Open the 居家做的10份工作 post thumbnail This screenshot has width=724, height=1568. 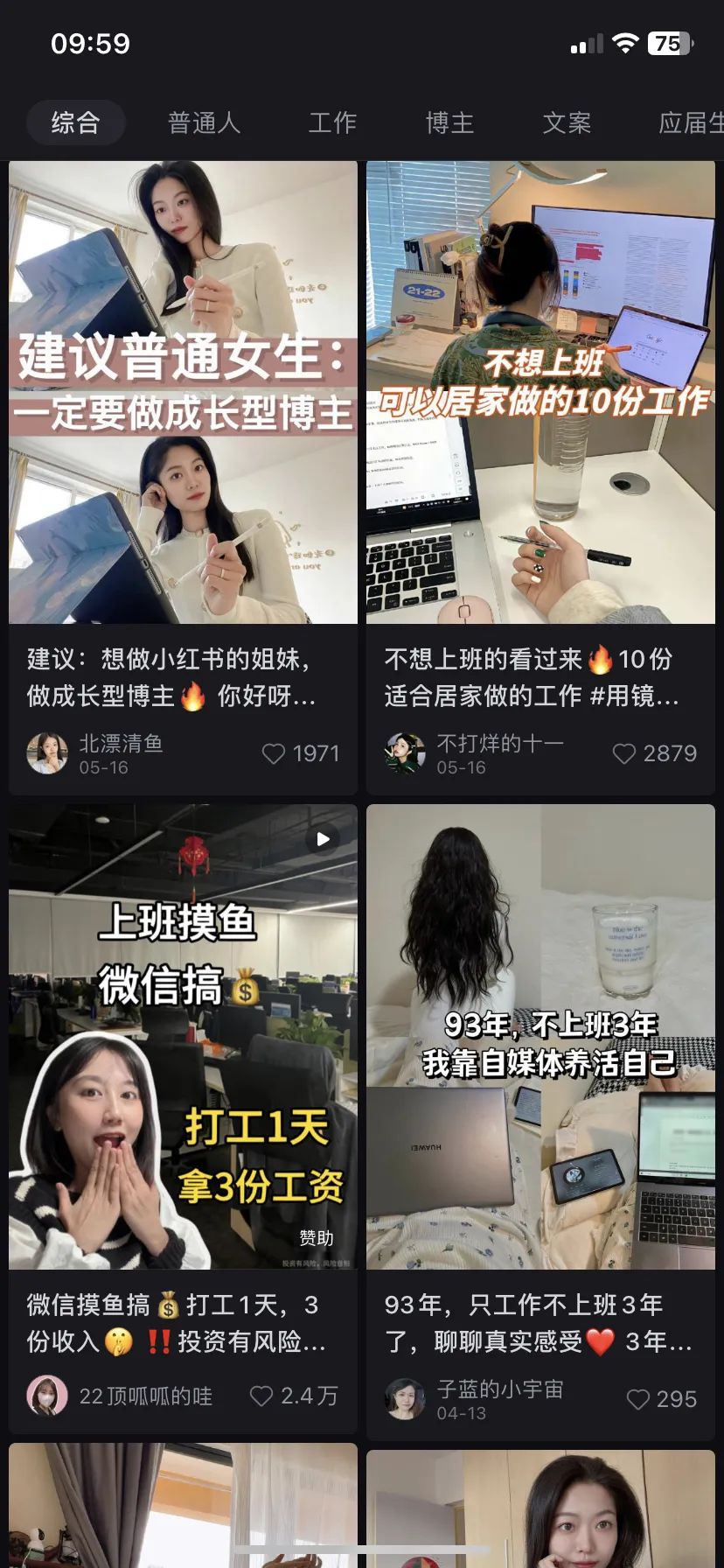point(540,394)
